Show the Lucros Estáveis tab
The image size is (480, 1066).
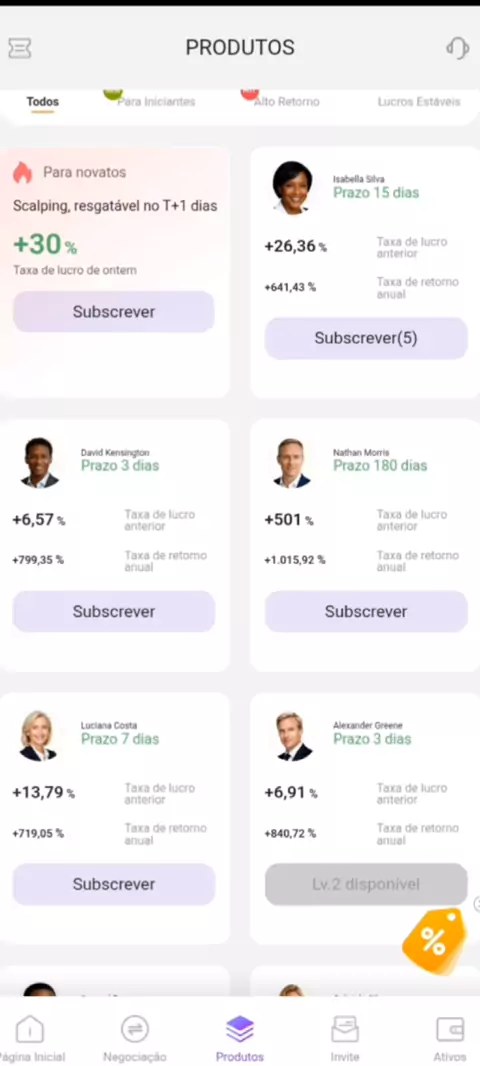click(x=419, y=101)
